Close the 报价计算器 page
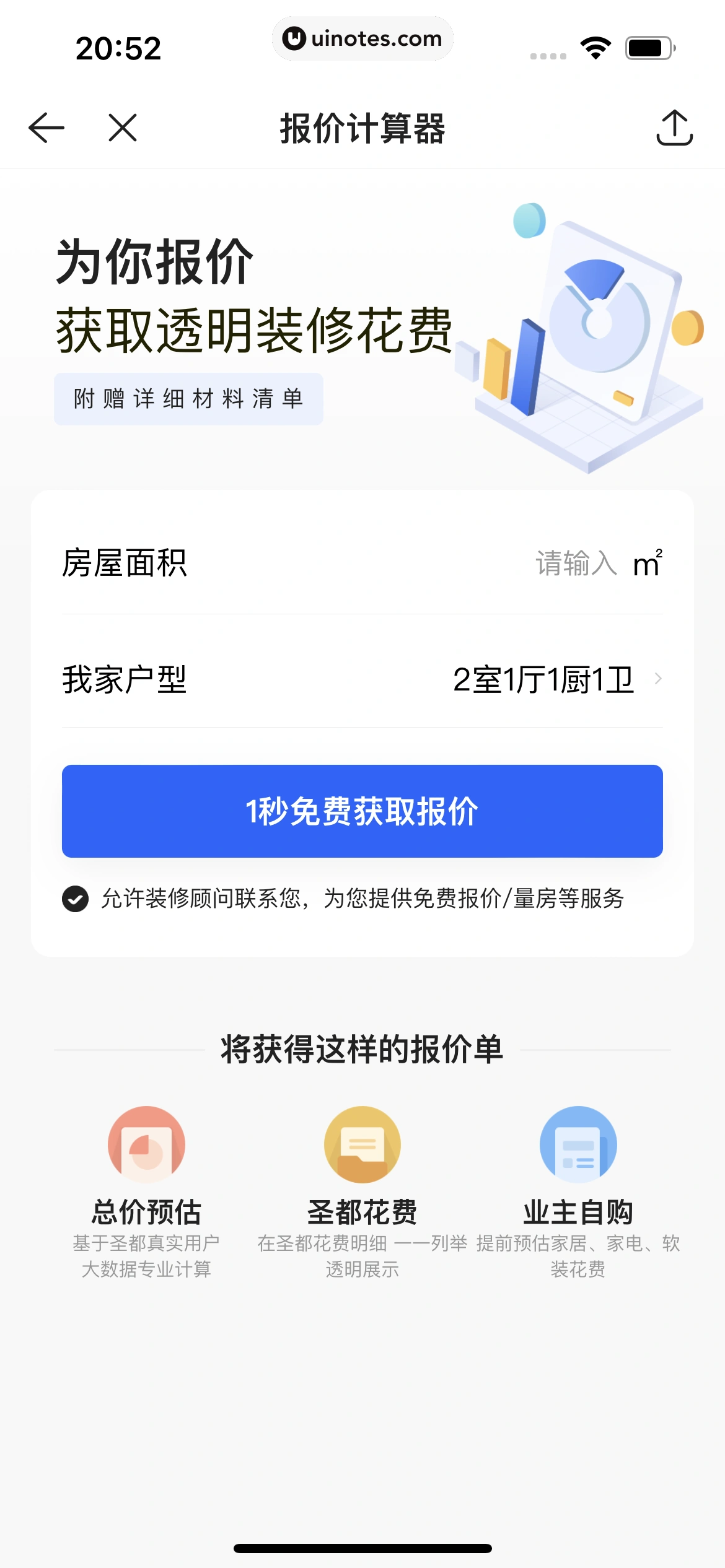Image resolution: width=725 pixels, height=1568 pixels. [123, 128]
